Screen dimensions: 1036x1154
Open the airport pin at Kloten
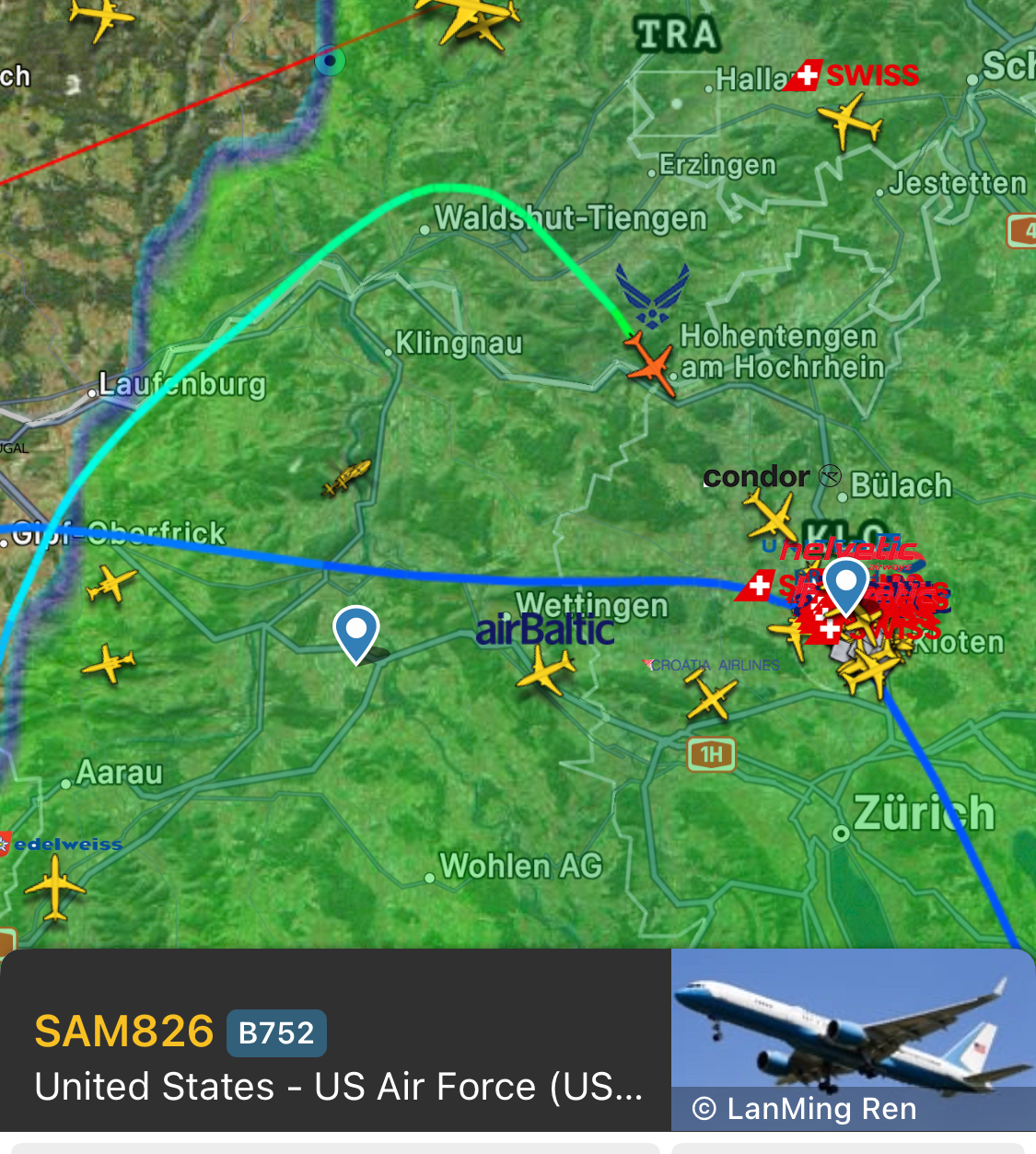(x=845, y=586)
